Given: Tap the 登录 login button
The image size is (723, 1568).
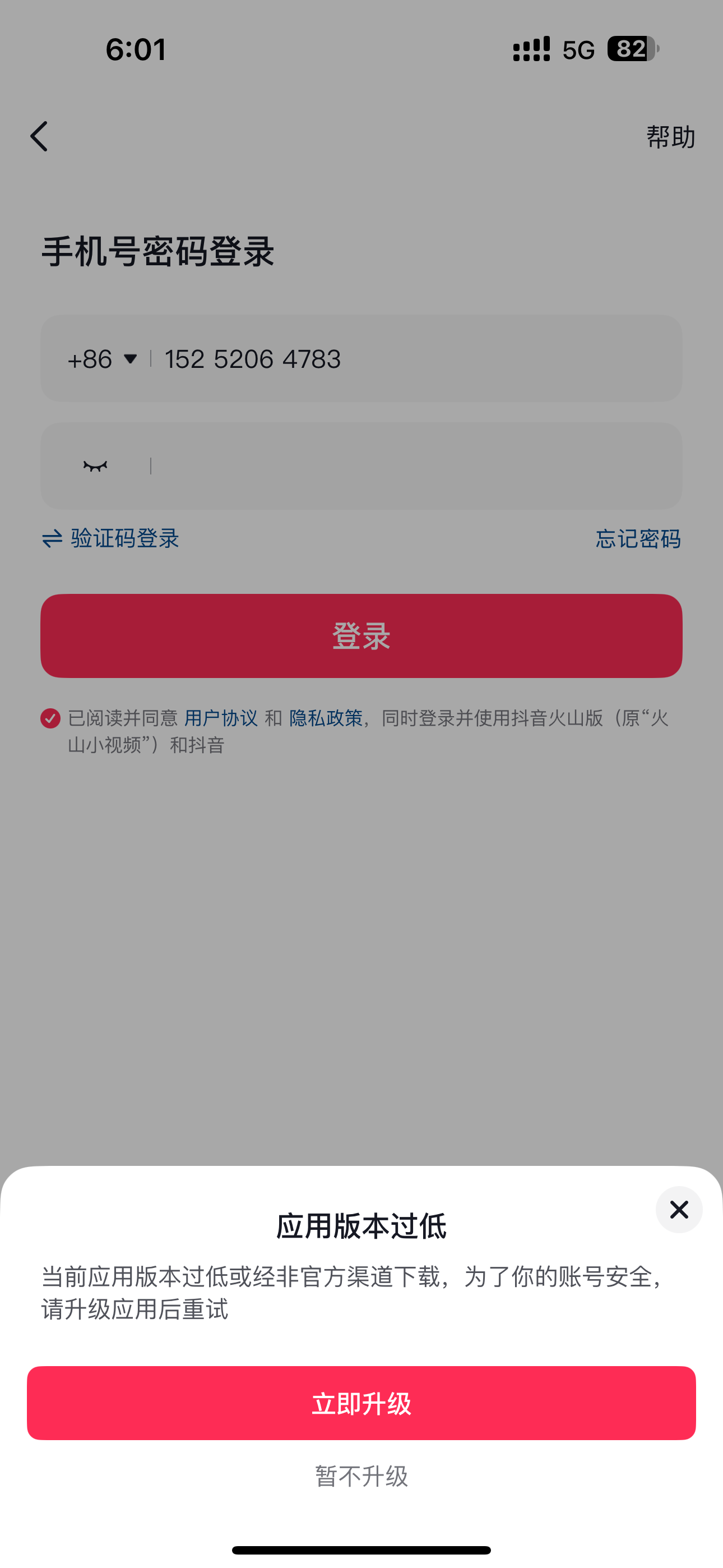Looking at the screenshot, I should [x=361, y=635].
